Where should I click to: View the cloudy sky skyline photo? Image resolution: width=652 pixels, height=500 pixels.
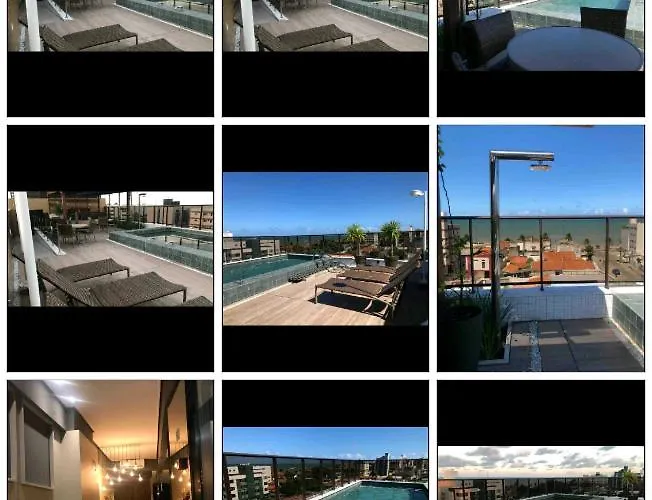[x=540, y=472]
